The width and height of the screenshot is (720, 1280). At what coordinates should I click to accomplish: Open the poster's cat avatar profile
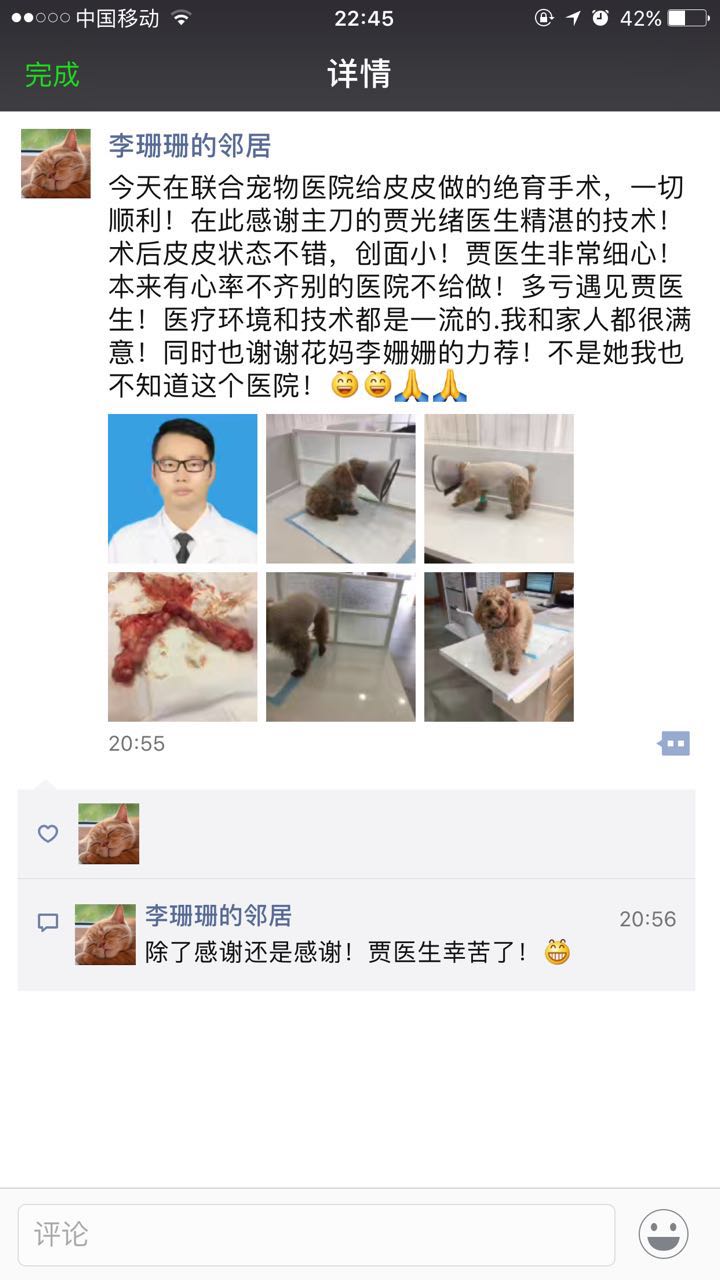coord(56,164)
